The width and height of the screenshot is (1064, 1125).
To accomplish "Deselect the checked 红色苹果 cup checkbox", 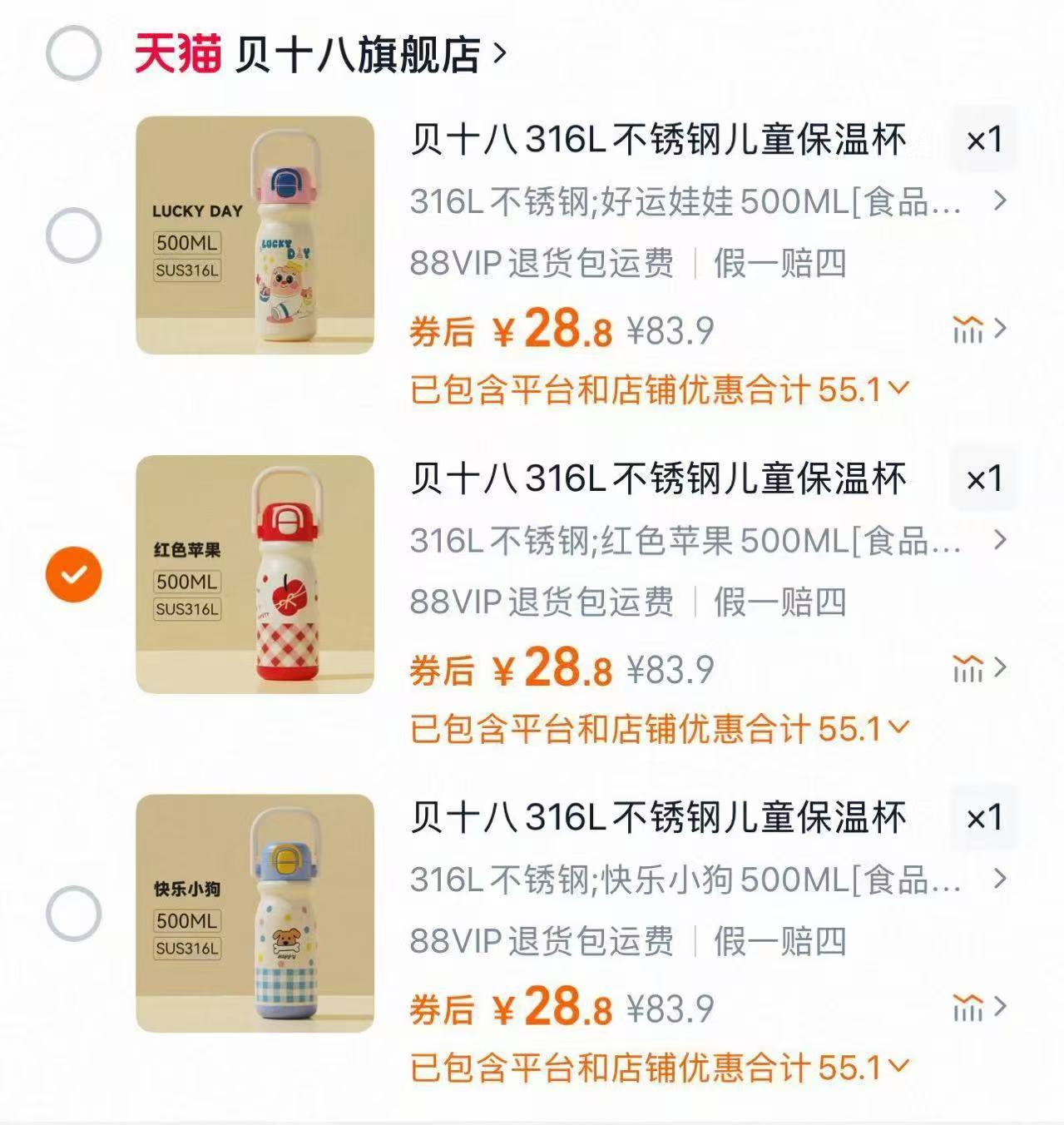I will coord(73,574).
